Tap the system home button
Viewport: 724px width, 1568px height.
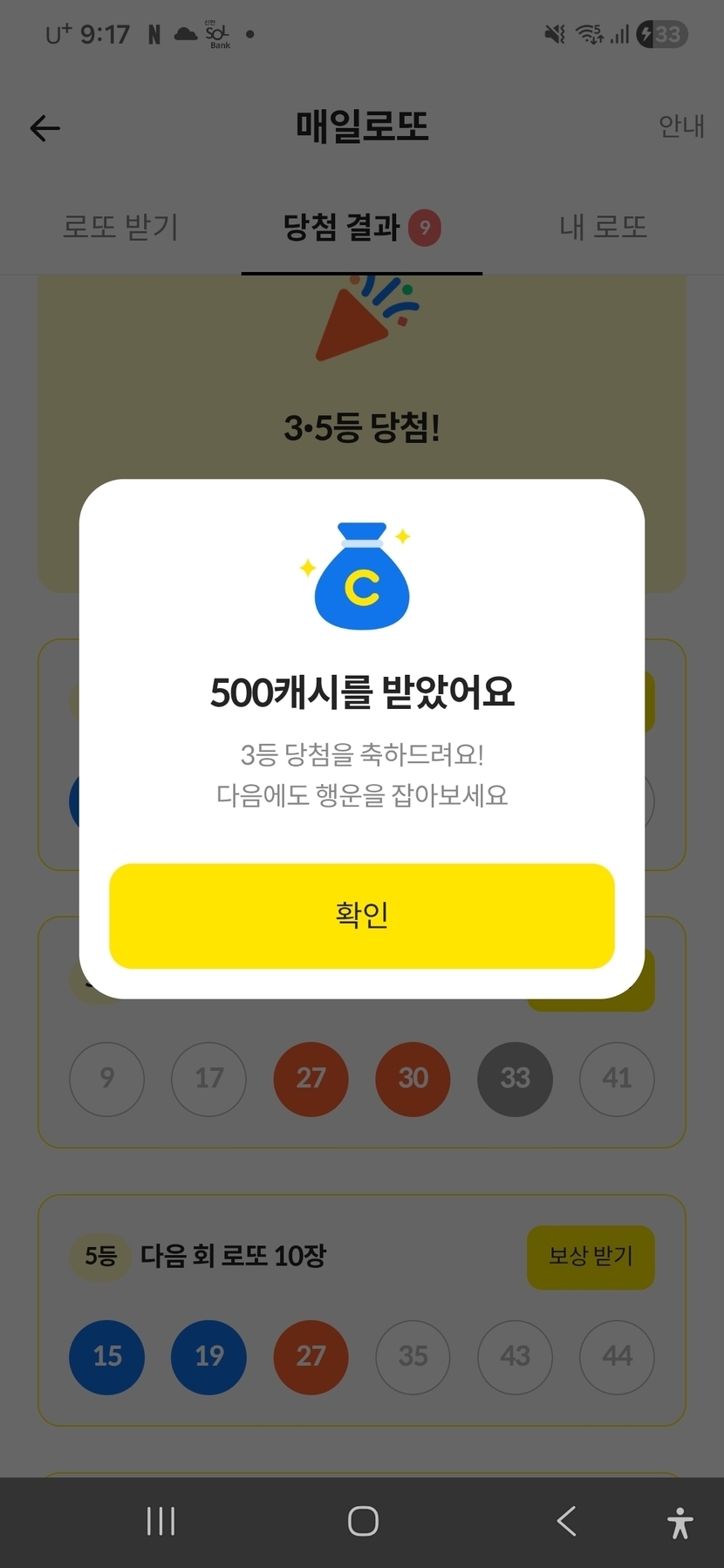[x=363, y=1521]
